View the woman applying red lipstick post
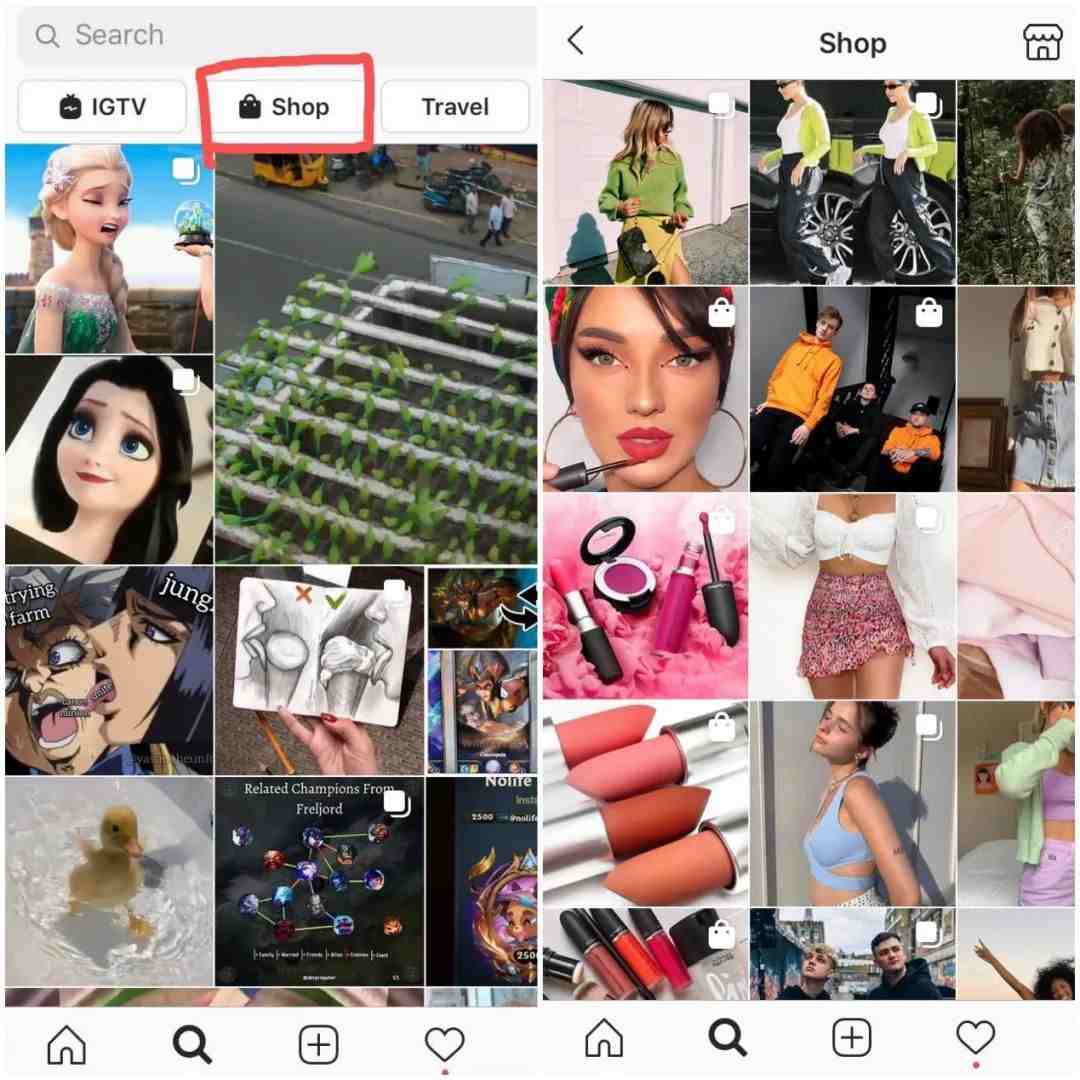The width and height of the screenshot is (1080, 1080). tap(645, 388)
